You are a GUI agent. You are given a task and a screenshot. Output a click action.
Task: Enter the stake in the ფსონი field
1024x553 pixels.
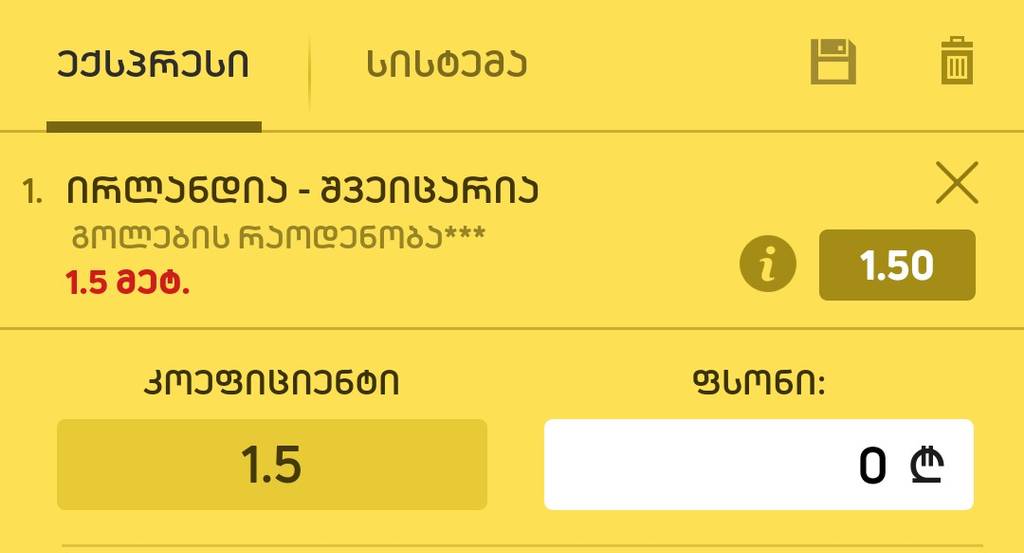[757, 465]
